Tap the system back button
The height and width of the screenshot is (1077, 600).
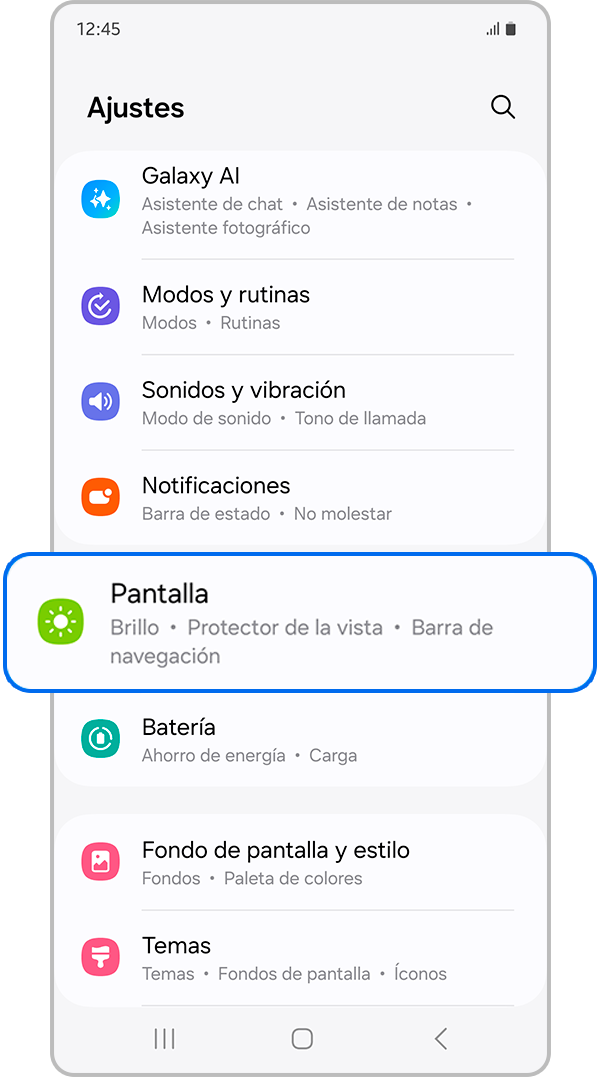[440, 1038]
